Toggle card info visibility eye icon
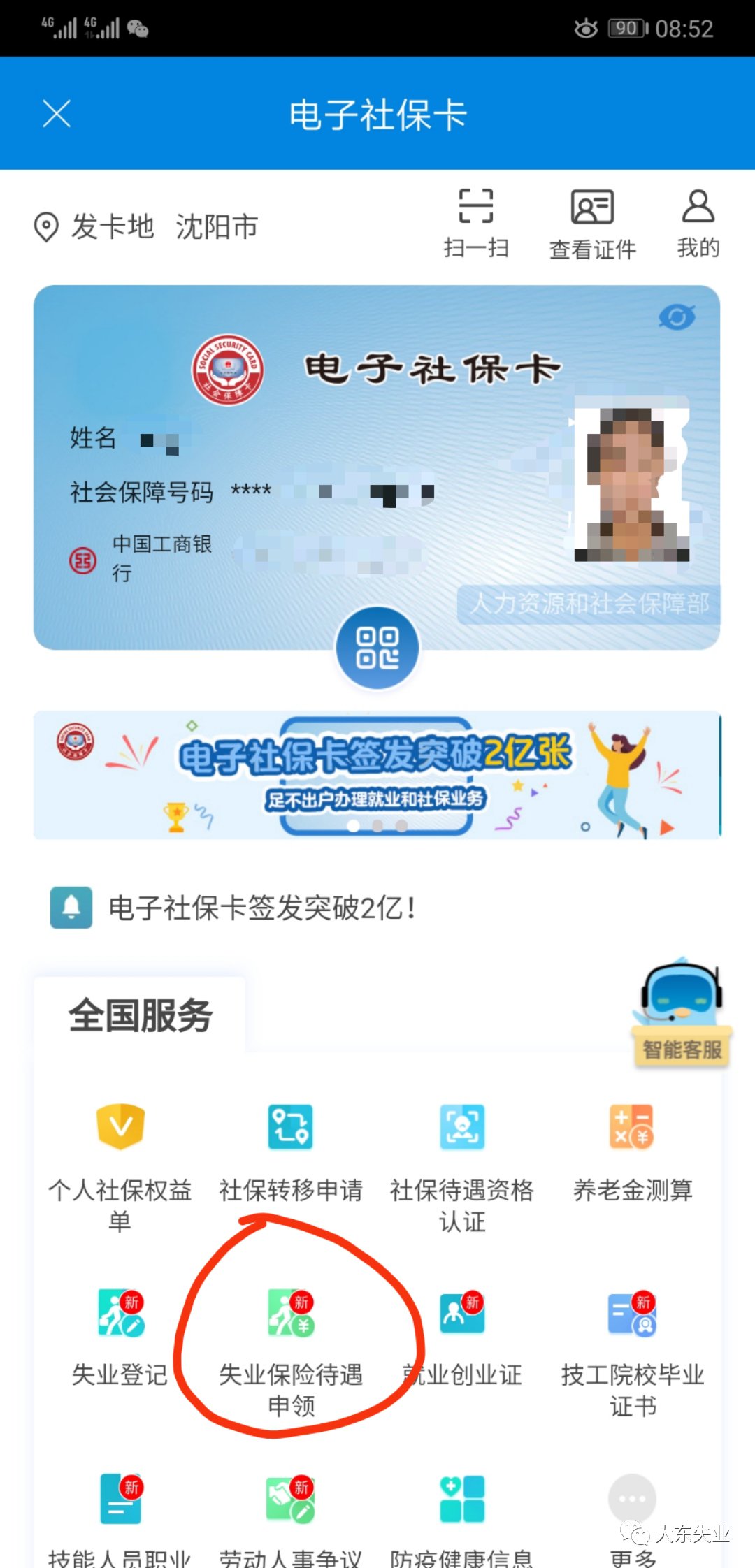755x1568 pixels. click(x=677, y=318)
